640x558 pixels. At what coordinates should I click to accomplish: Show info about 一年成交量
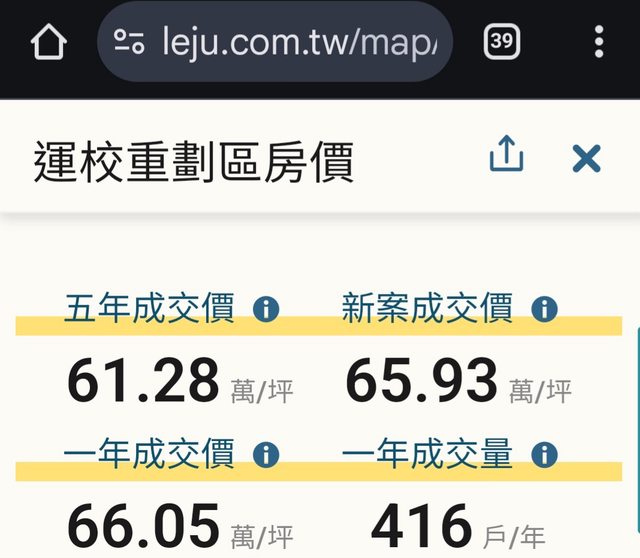point(544,455)
